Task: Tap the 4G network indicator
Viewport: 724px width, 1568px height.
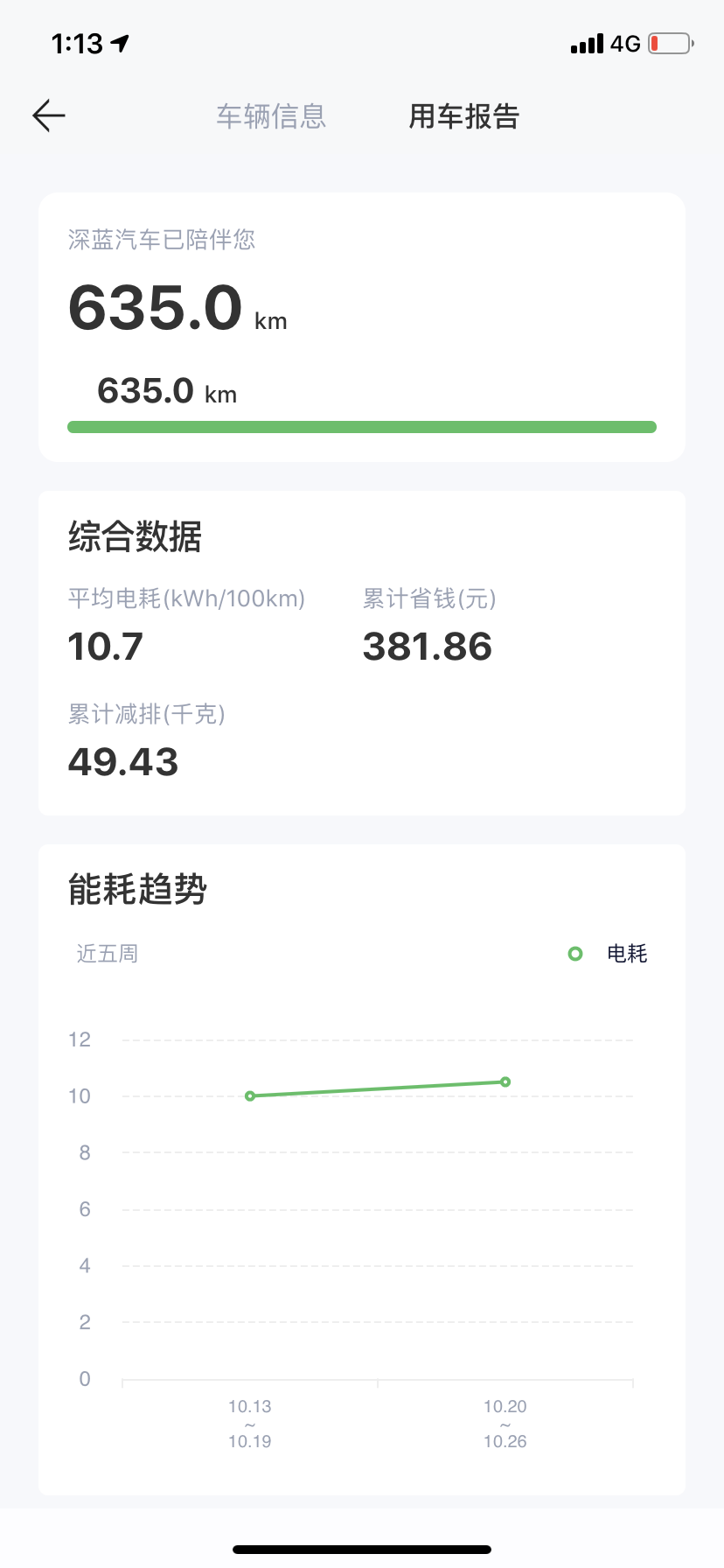Action: 626,43
